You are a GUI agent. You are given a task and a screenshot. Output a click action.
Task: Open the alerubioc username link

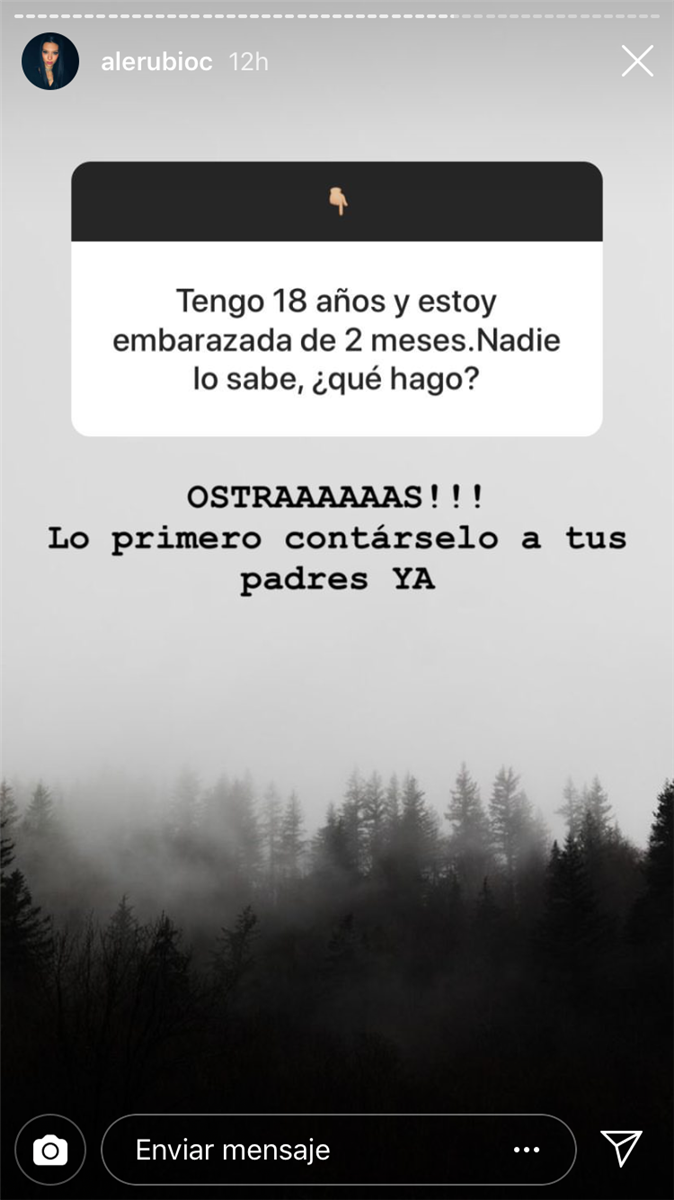tap(157, 62)
